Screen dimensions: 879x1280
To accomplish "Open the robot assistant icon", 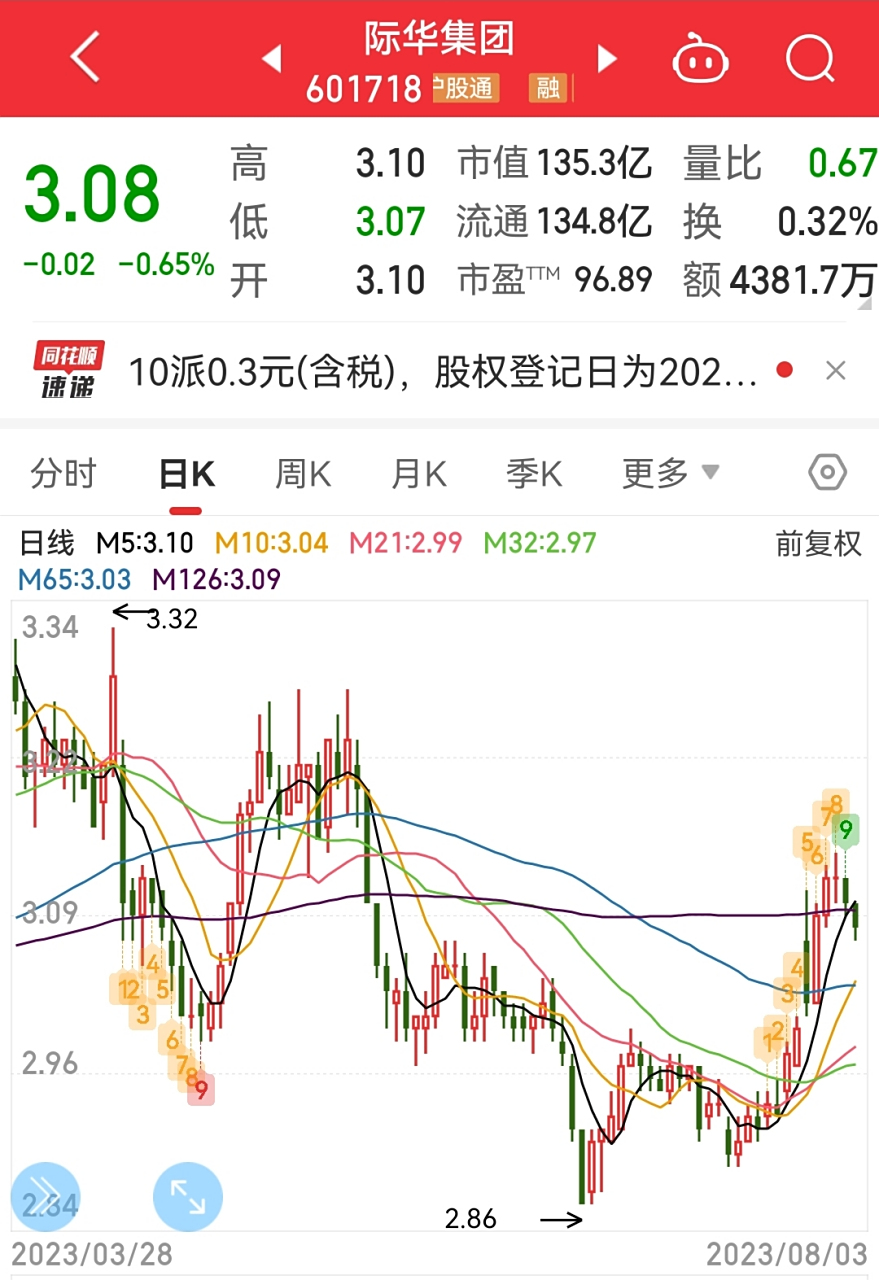I will coord(701,59).
